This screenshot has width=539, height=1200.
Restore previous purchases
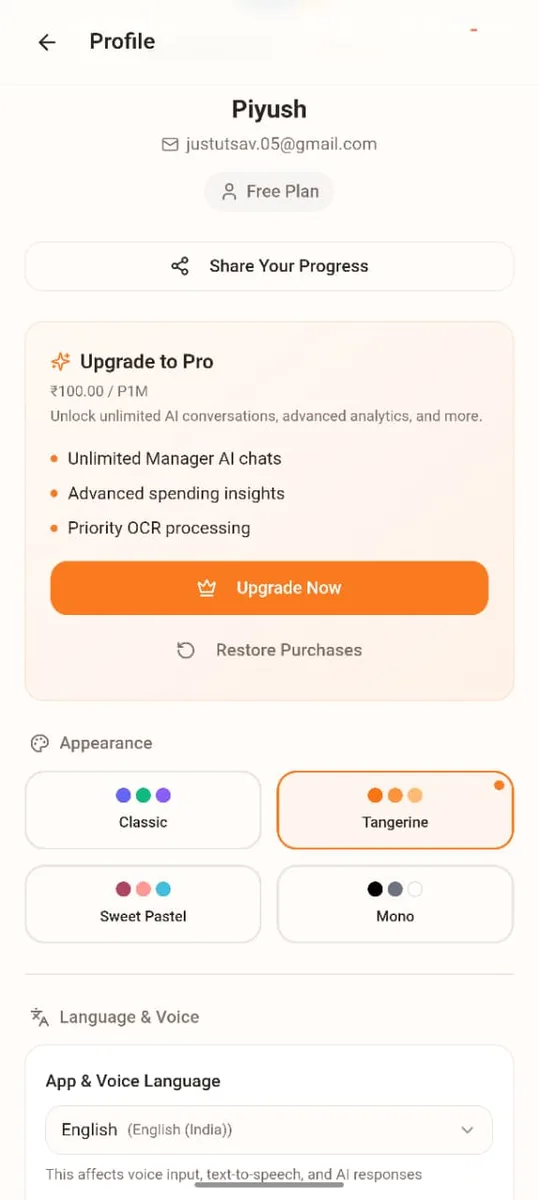tap(269, 650)
